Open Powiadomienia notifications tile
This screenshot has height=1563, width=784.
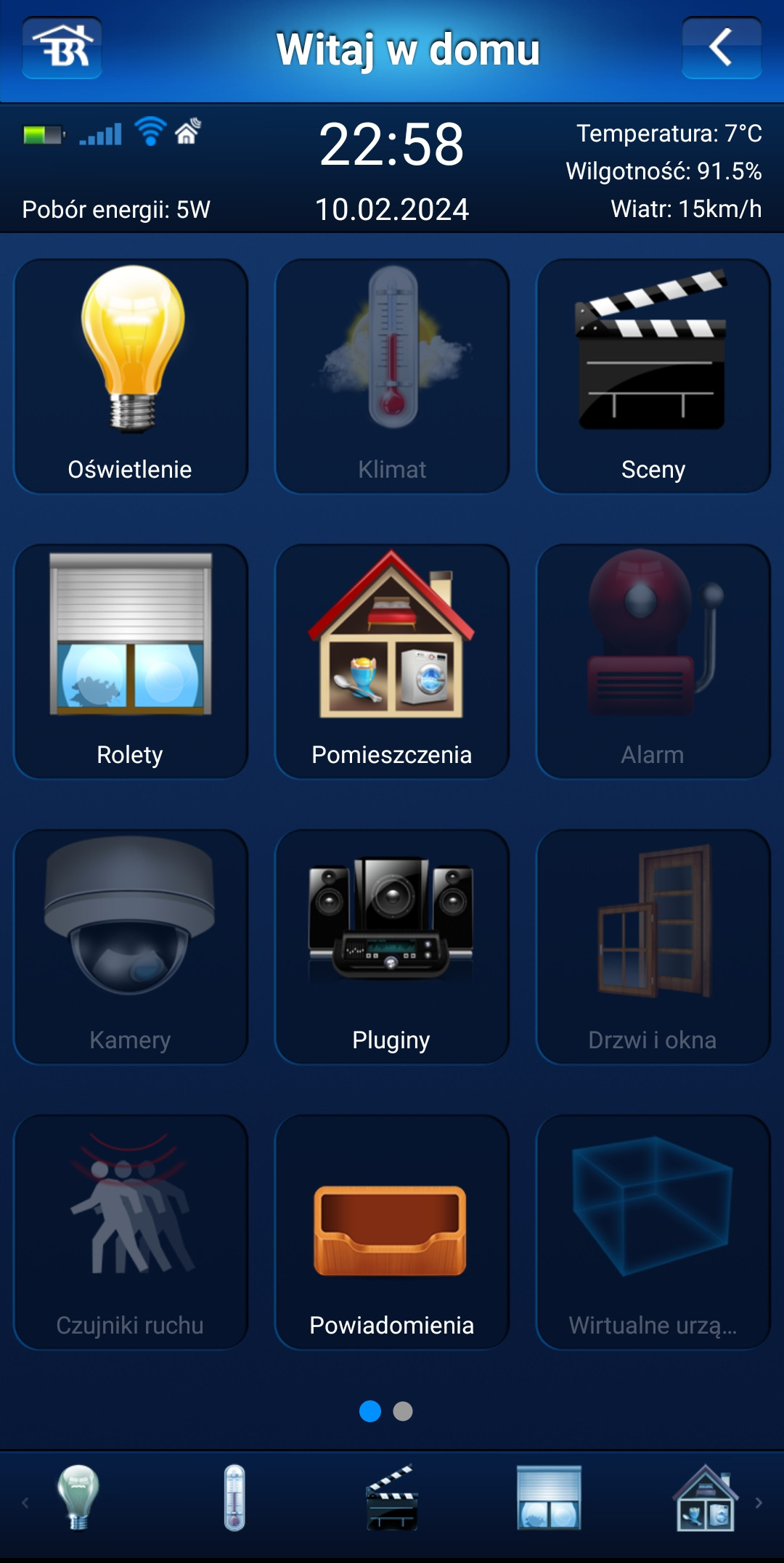[x=392, y=1232]
